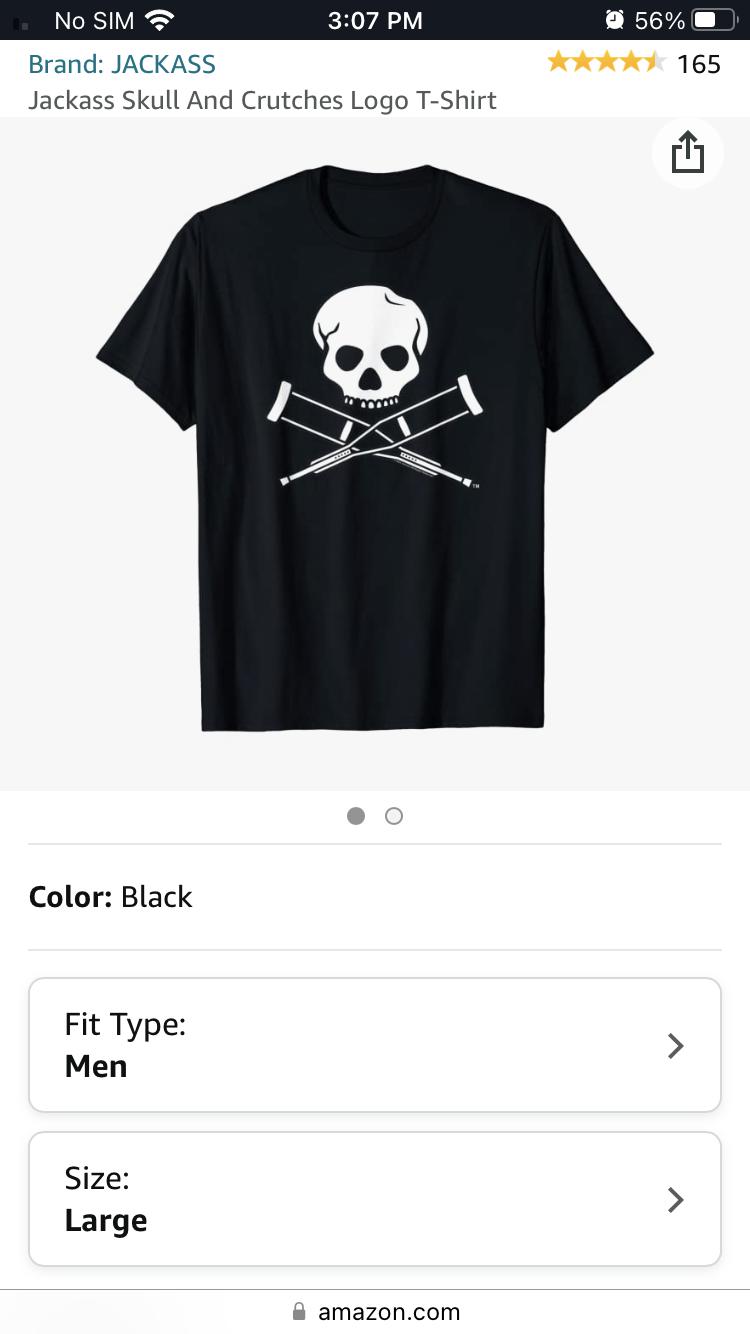
Task: Expand the Fit Type selector
Action: pyautogui.click(x=375, y=1045)
